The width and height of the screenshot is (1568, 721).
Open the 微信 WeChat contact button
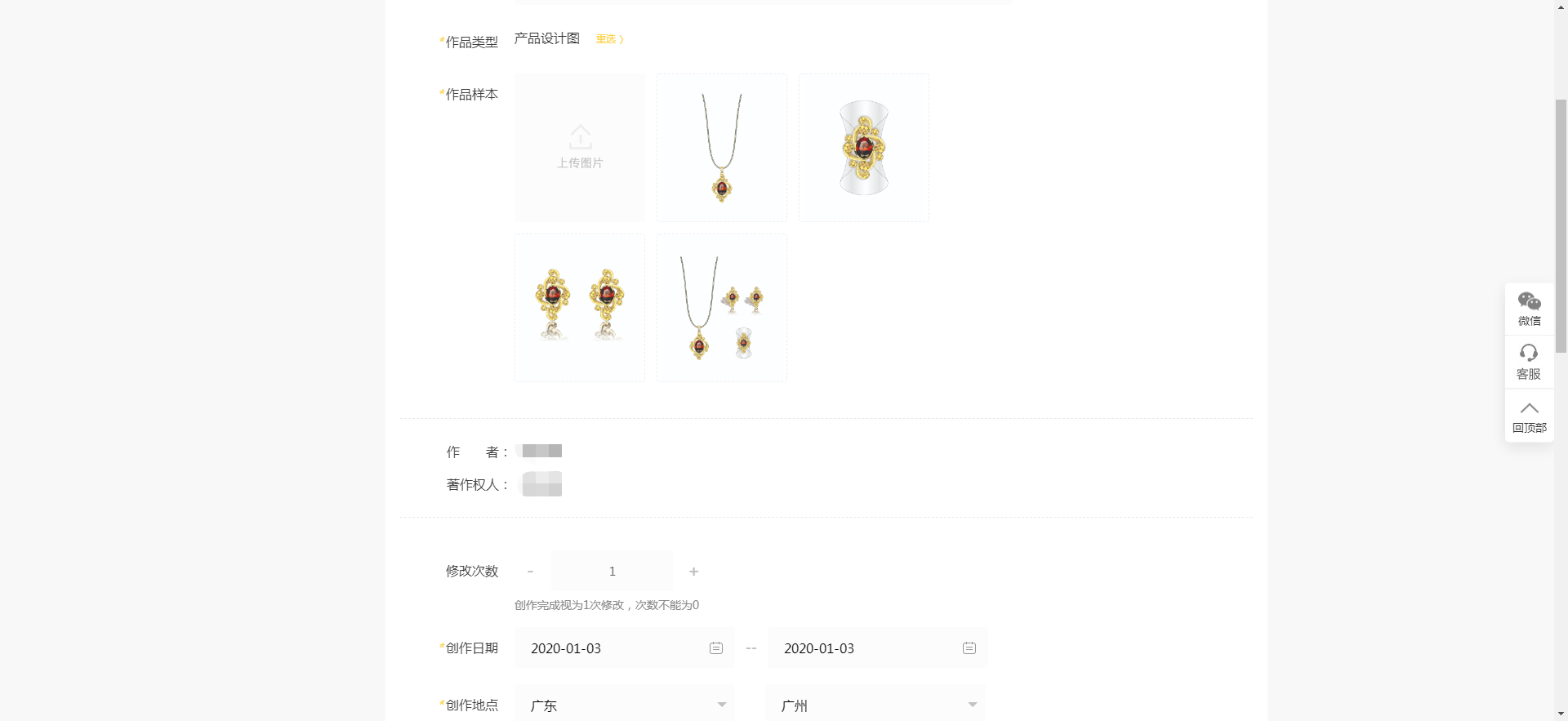[1529, 309]
